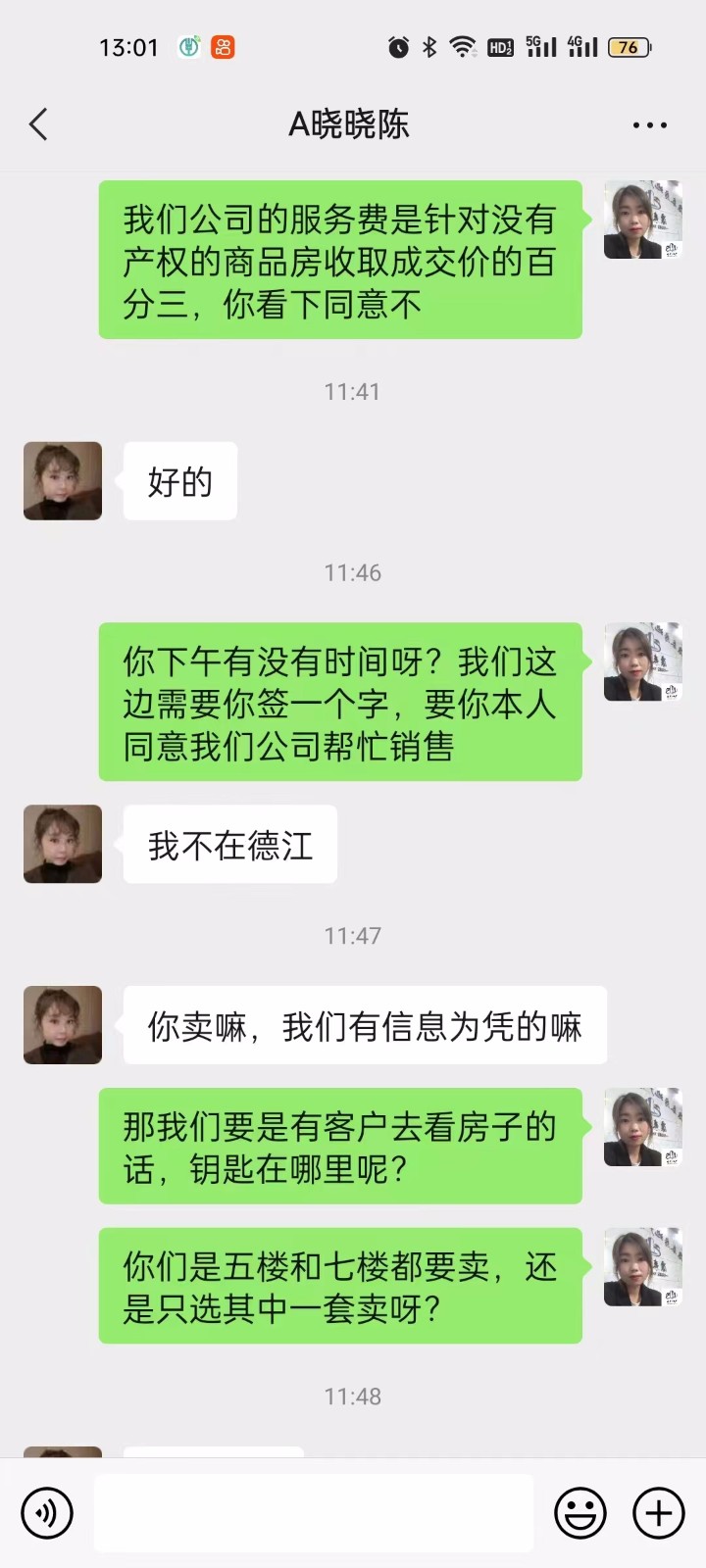The image size is (706, 1568).
Task: Open the contact's avatar beside 好的
Action: [63, 480]
